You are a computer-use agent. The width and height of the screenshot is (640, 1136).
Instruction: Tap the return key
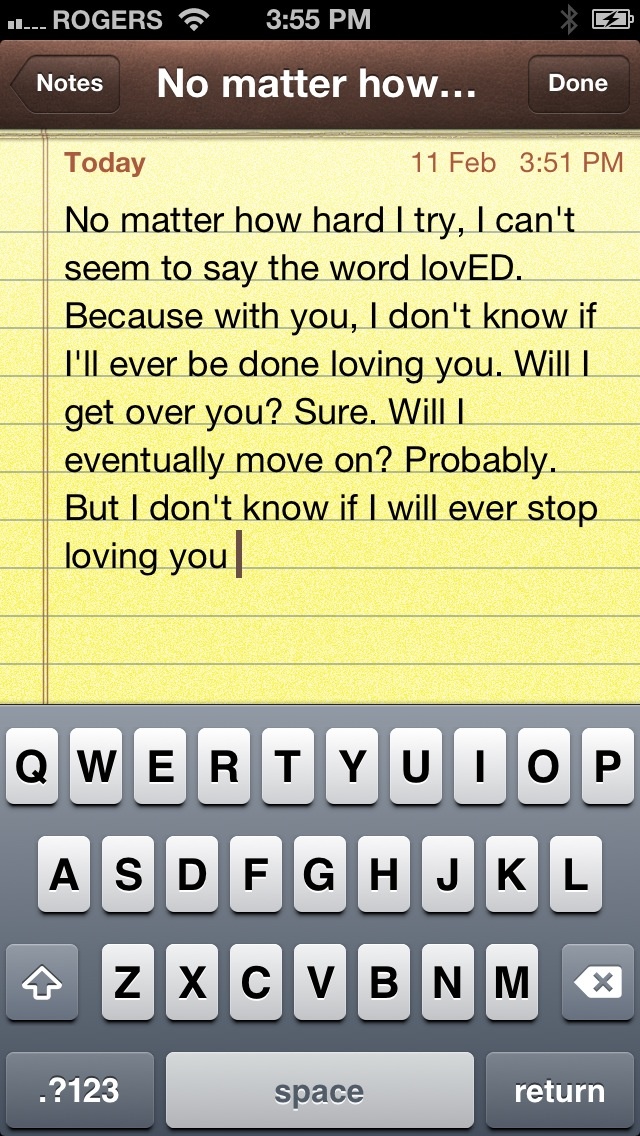pos(559,1091)
